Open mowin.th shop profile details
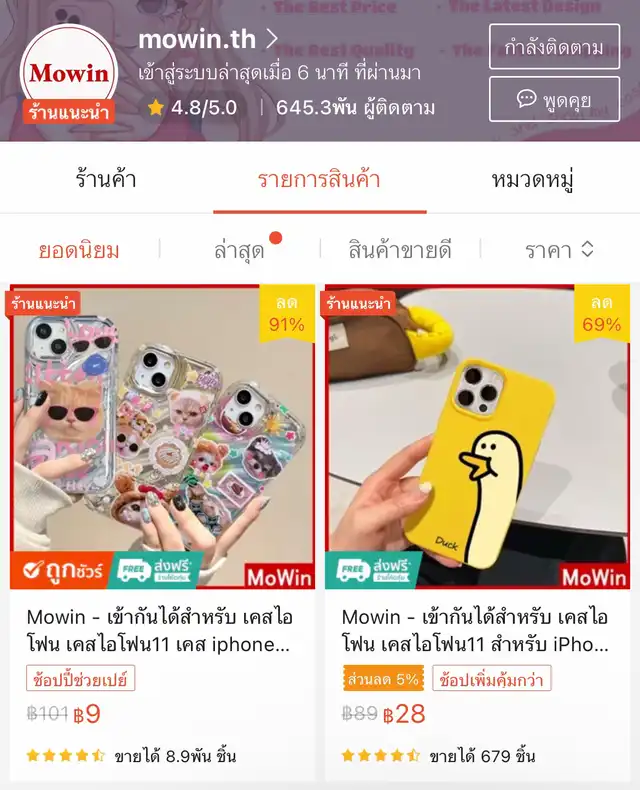Screen dimensions: 640x790 coord(209,40)
